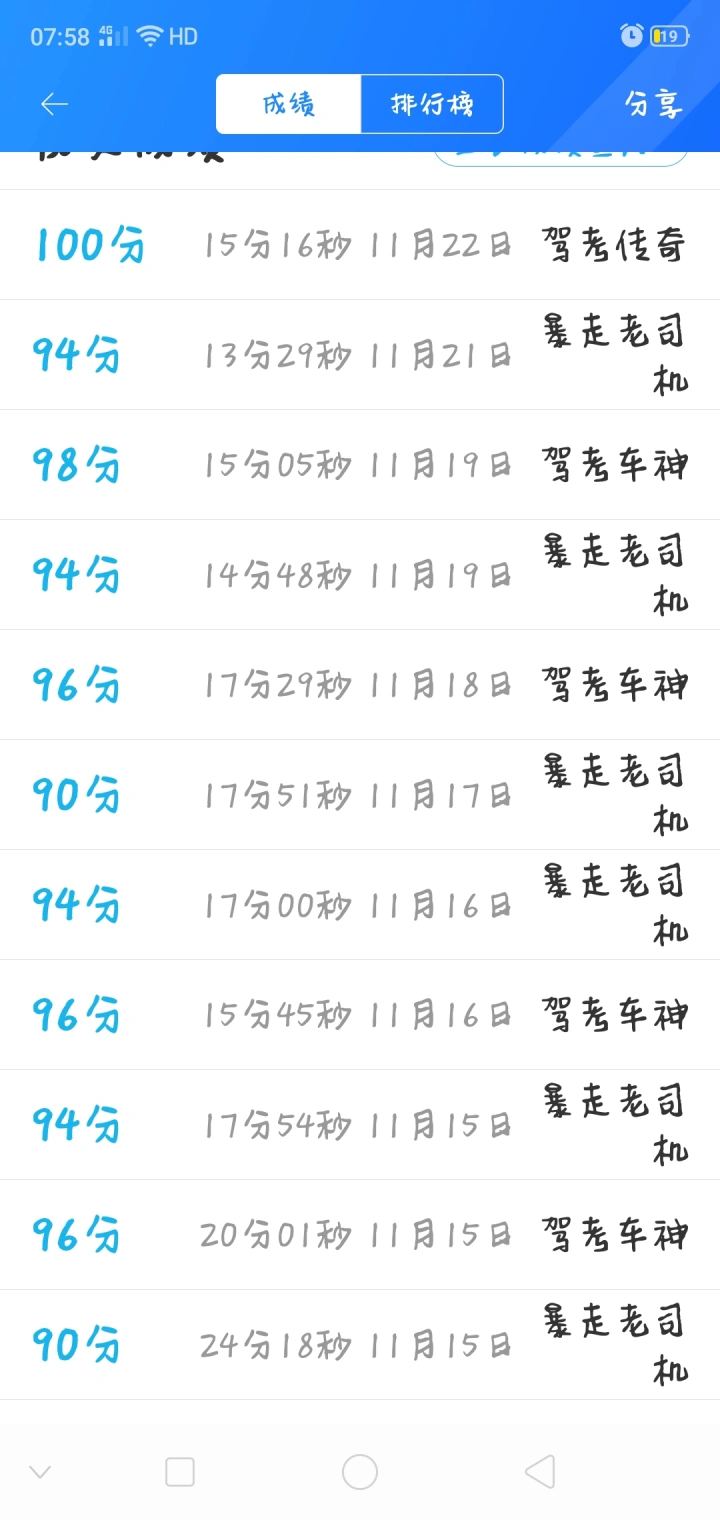Open the 96分 record with 20分01秒

click(360, 1235)
